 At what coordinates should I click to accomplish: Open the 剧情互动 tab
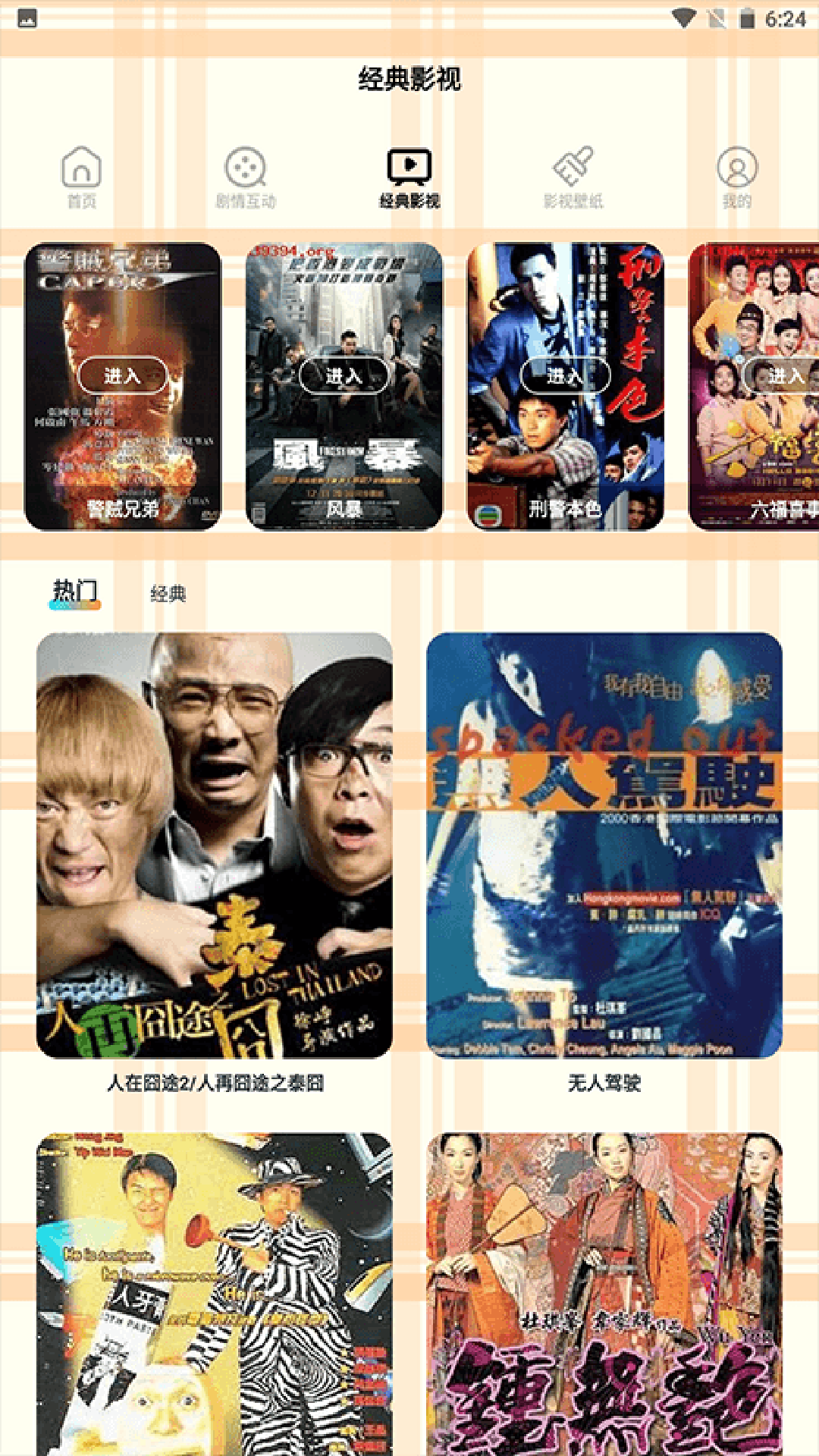tap(245, 178)
